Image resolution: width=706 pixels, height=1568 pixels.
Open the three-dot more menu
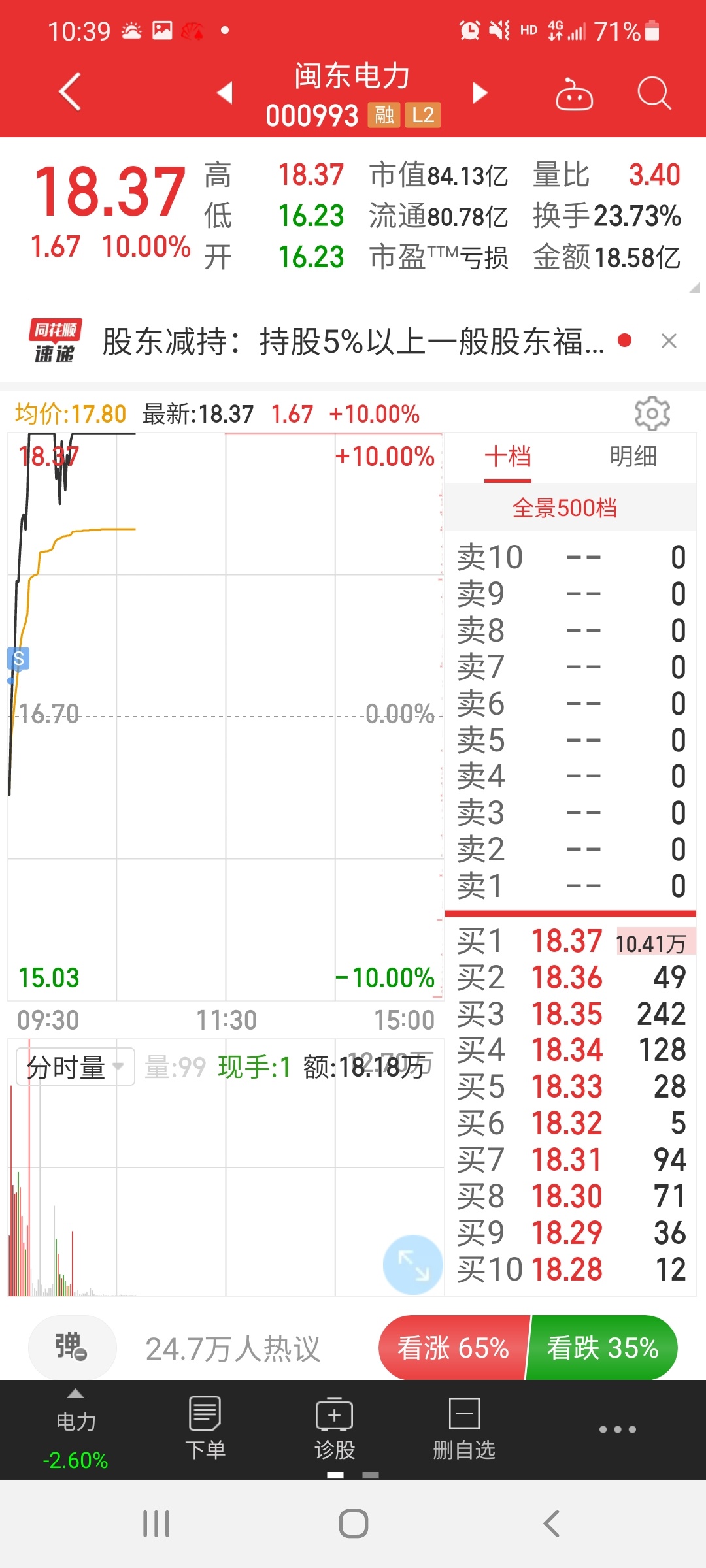[x=618, y=1429]
